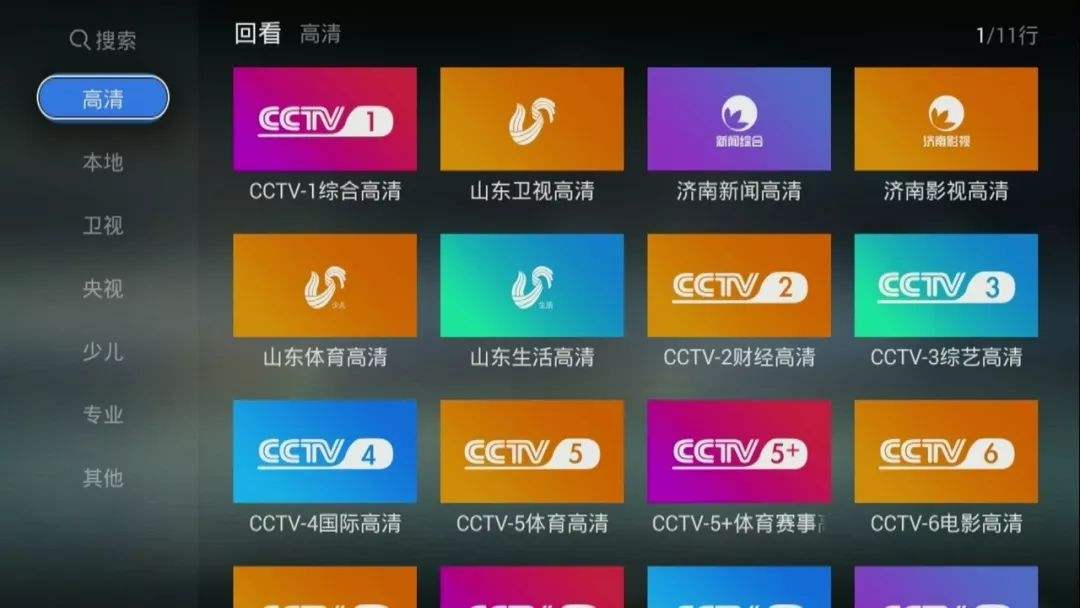Open the 搜索 search option
The image size is (1080, 608).
[x=102, y=40]
